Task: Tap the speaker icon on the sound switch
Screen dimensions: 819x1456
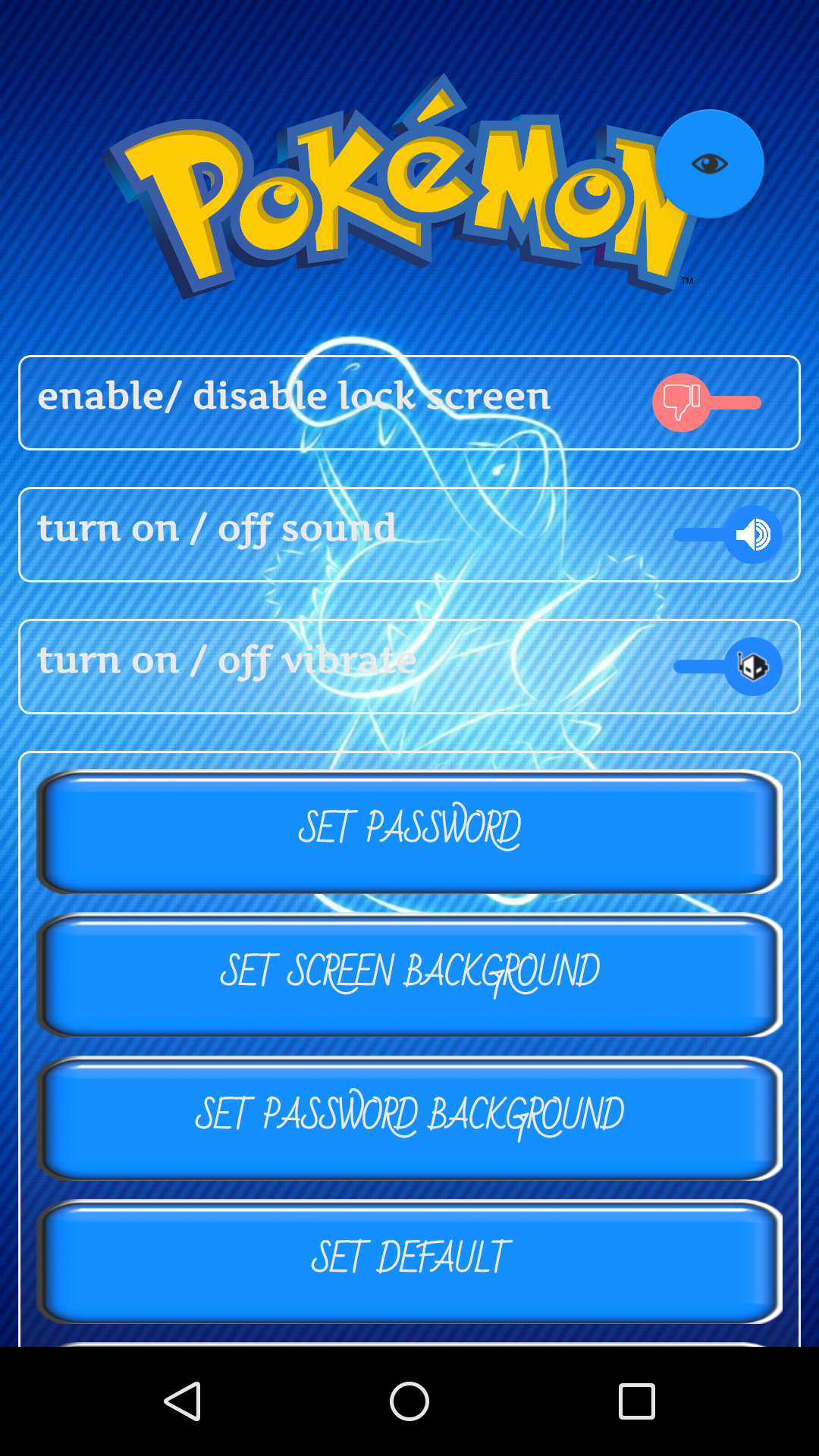Action: click(x=753, y=535)
